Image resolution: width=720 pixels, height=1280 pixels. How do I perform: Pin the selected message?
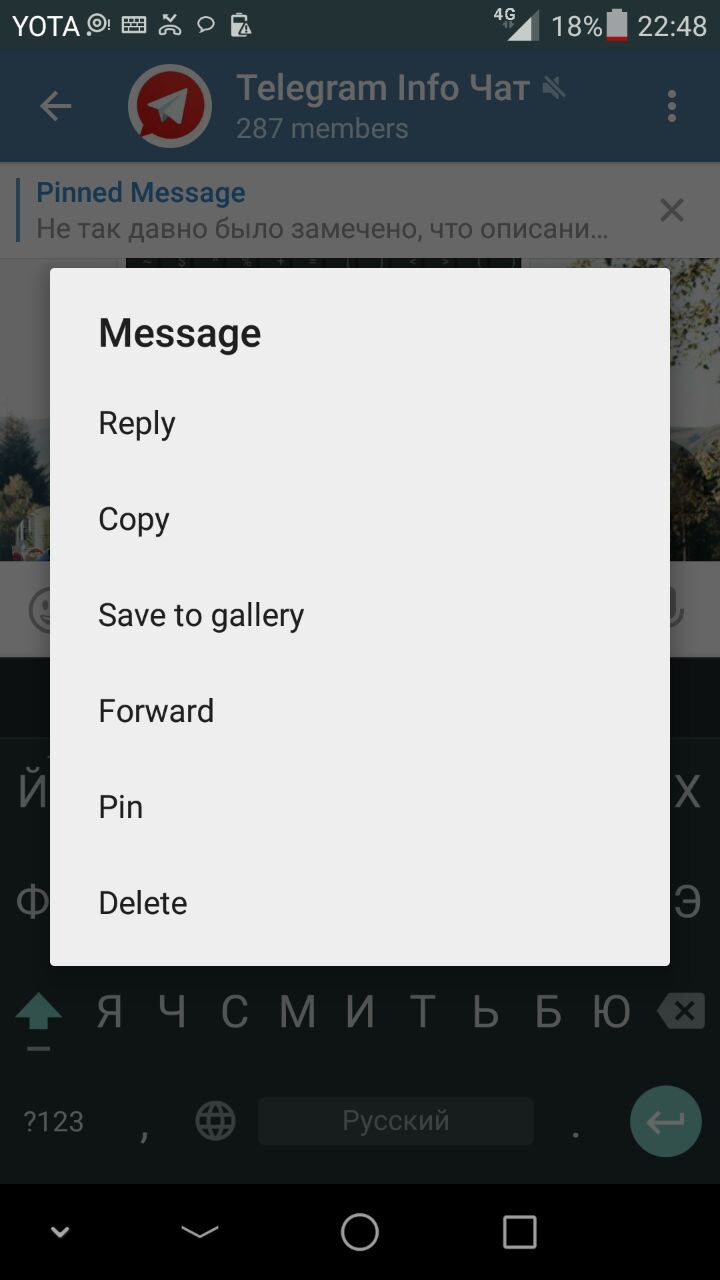121,807
